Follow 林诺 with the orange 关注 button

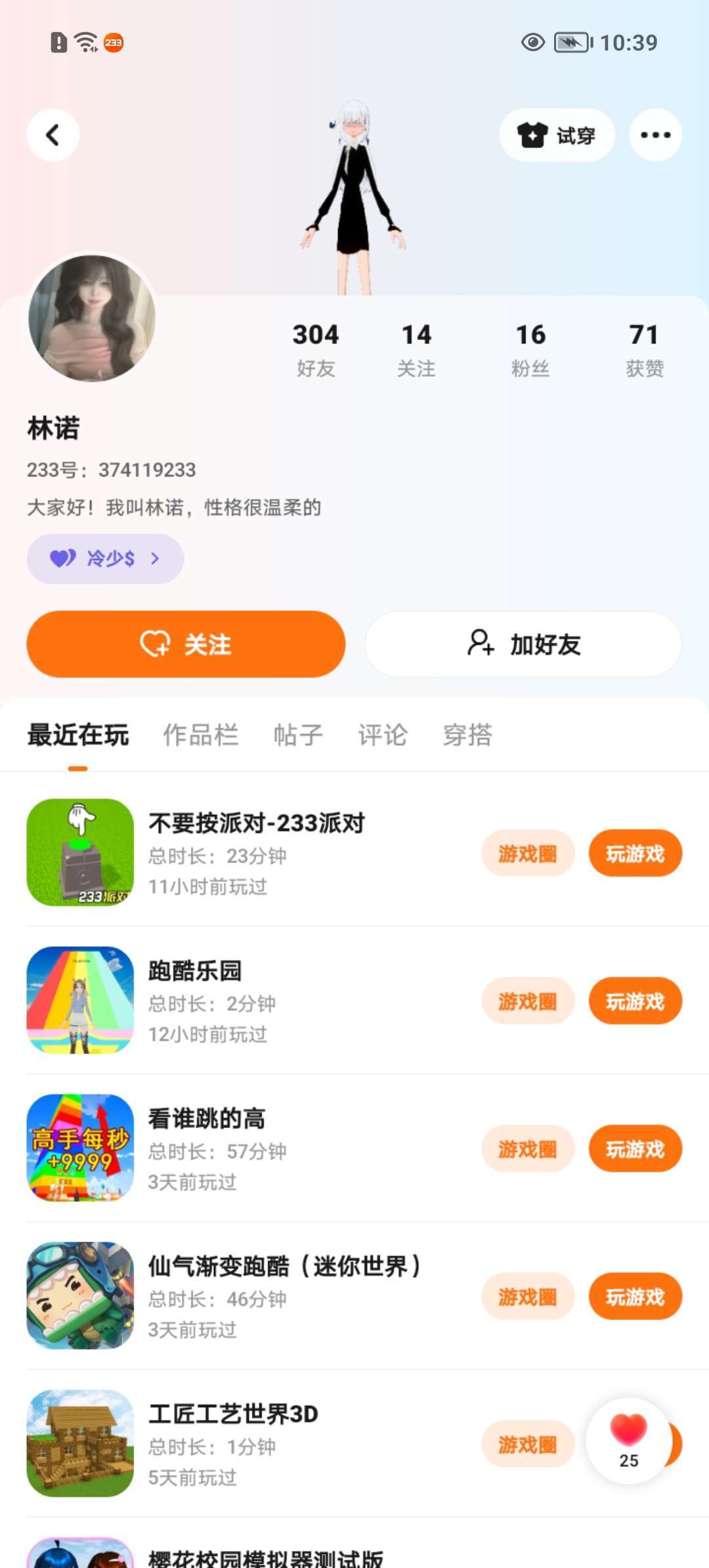click(x=186, y=644)
